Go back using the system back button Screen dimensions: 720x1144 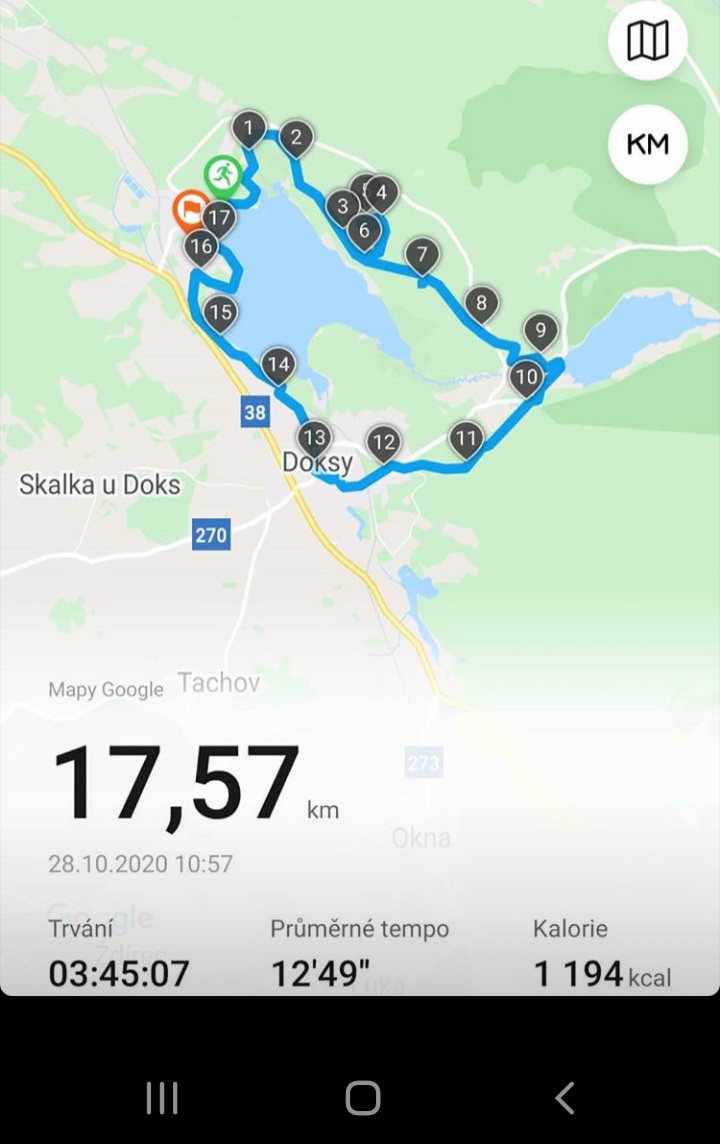(565, 1098)
